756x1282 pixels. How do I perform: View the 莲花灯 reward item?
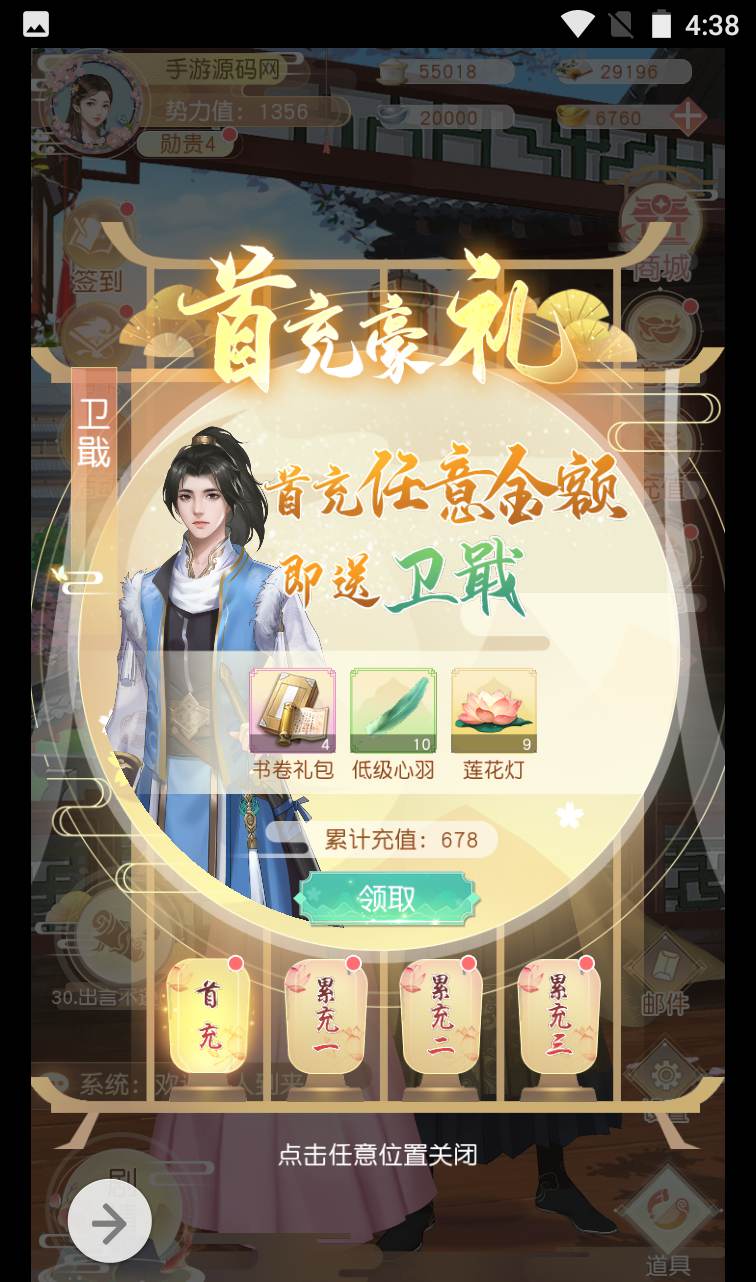[494, 711]
